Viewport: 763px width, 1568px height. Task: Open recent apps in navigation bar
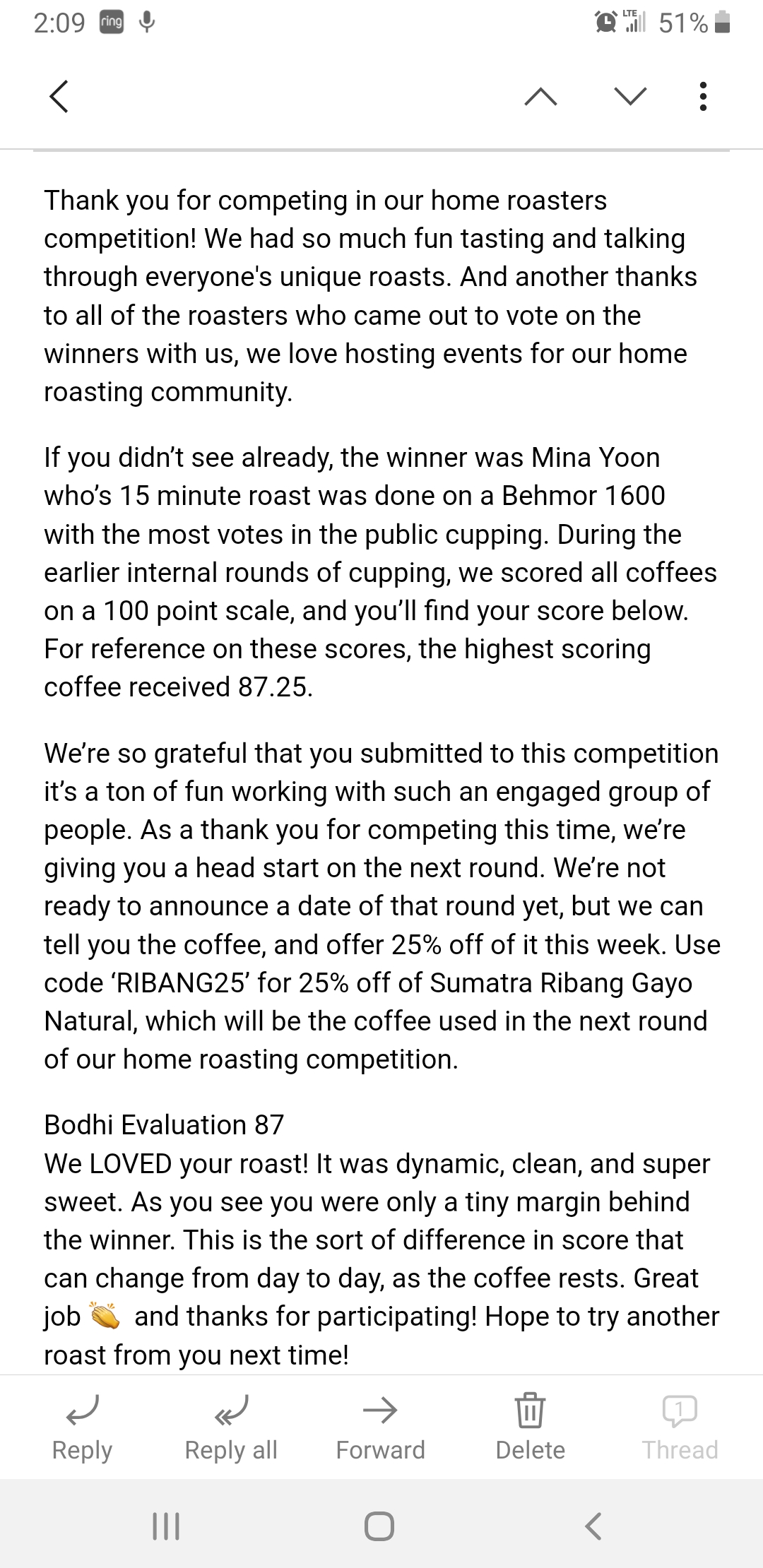pos(167,1526)
